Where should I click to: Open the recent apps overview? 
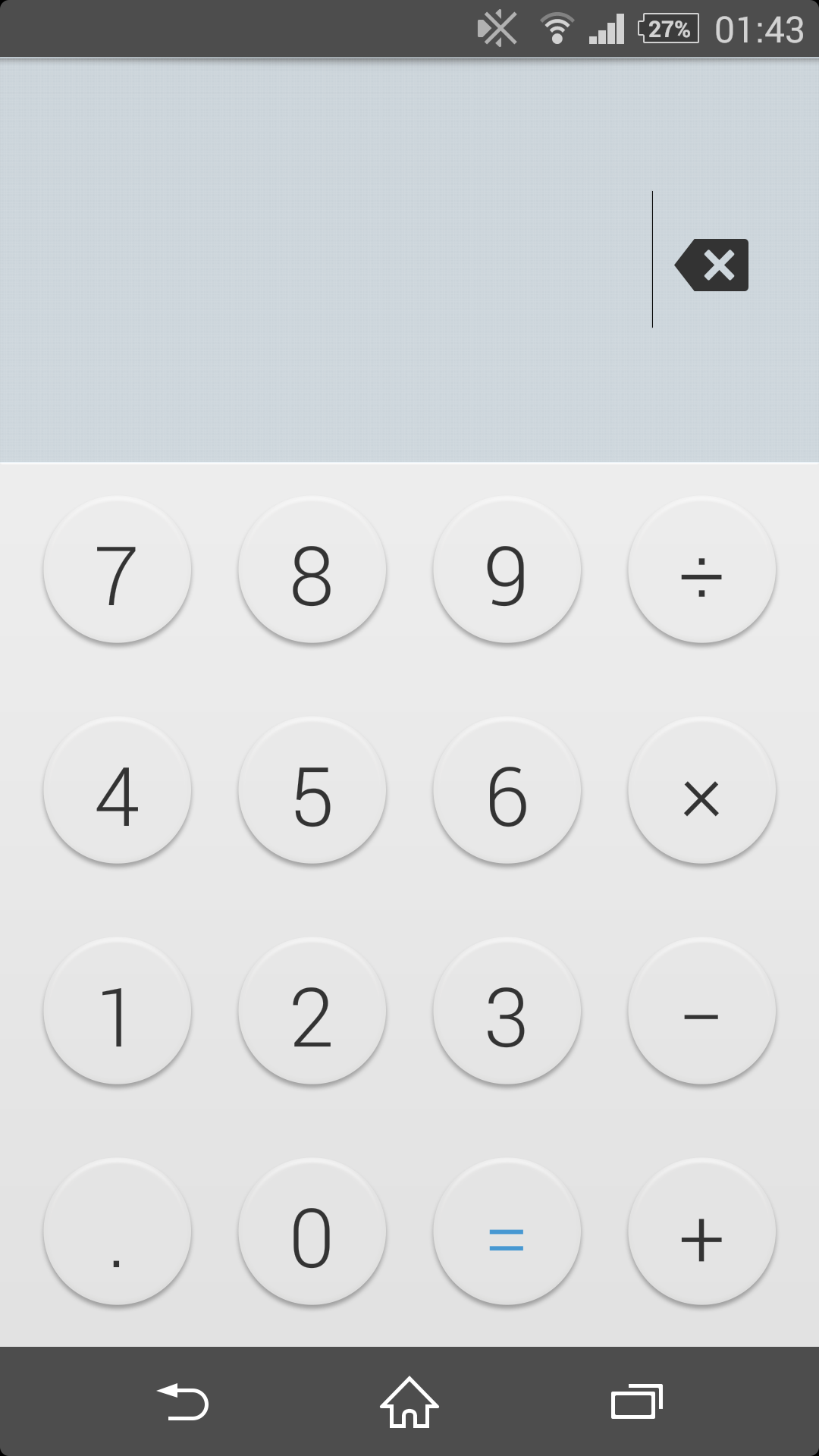[637, 1401]
